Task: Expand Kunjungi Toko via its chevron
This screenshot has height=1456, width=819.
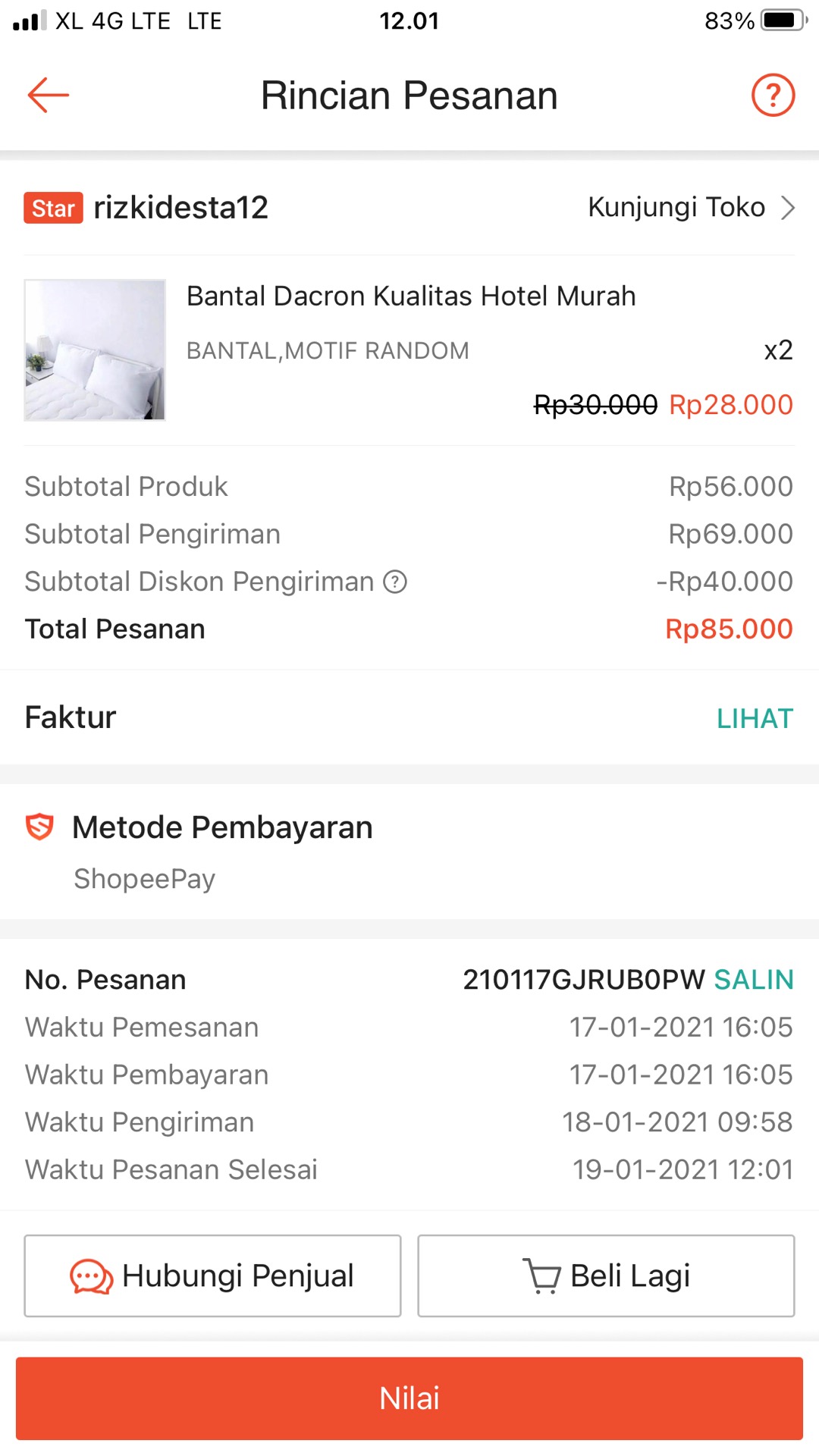Action: (x=789, y=207)
